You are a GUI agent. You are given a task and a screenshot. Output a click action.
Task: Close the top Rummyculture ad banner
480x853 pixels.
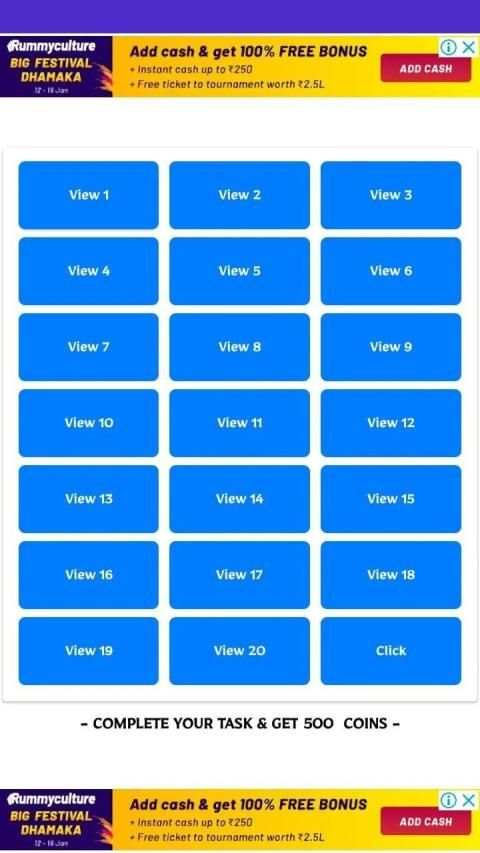click(x=468, y=47)
